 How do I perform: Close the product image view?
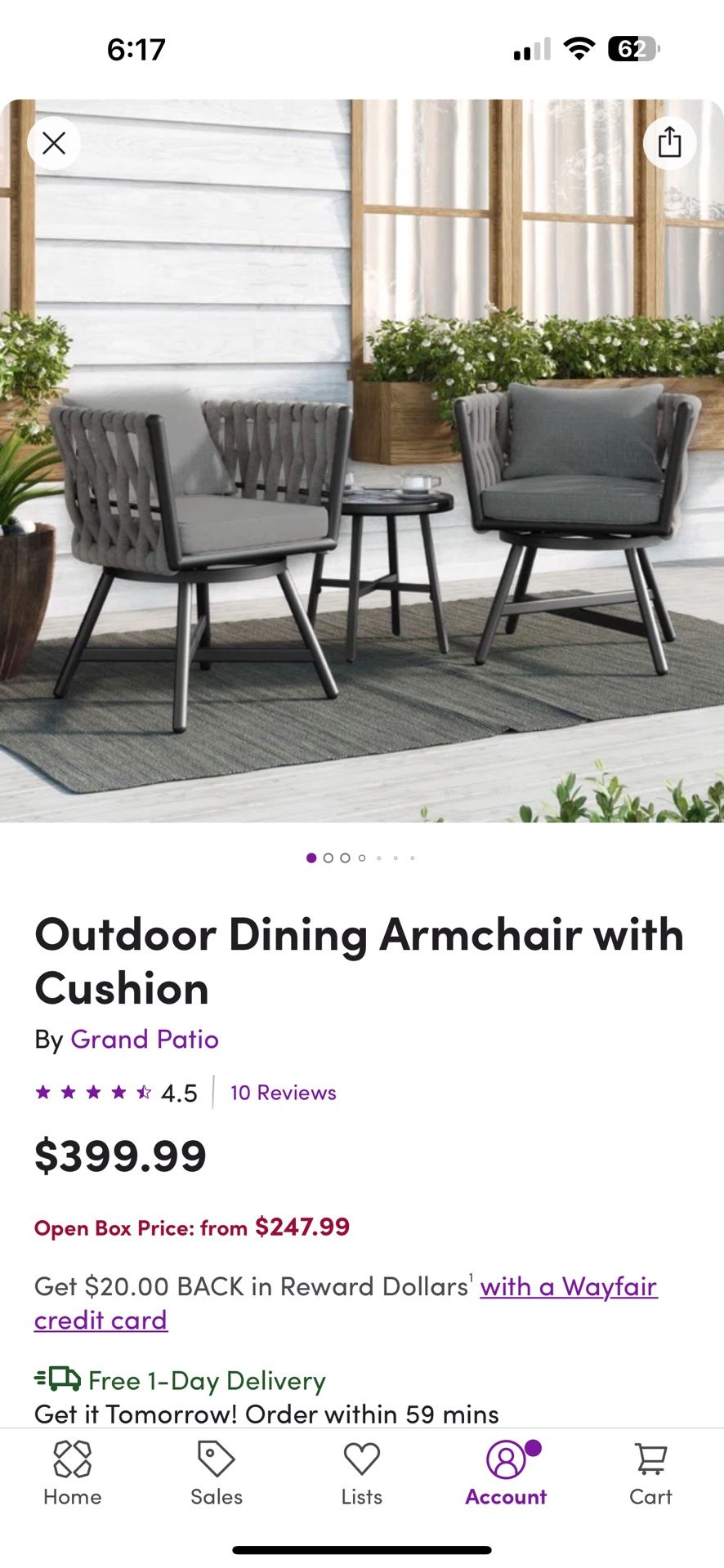54,142
